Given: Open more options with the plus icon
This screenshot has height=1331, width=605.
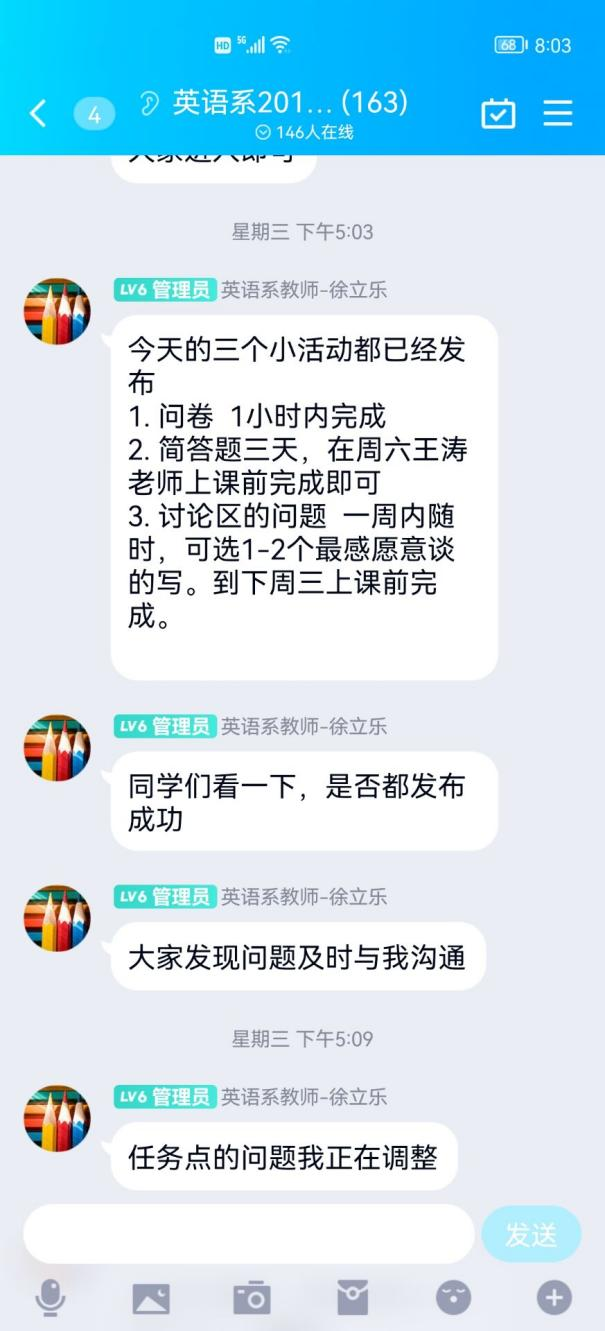Looking at the screenshot, I should click(554, 1297).
